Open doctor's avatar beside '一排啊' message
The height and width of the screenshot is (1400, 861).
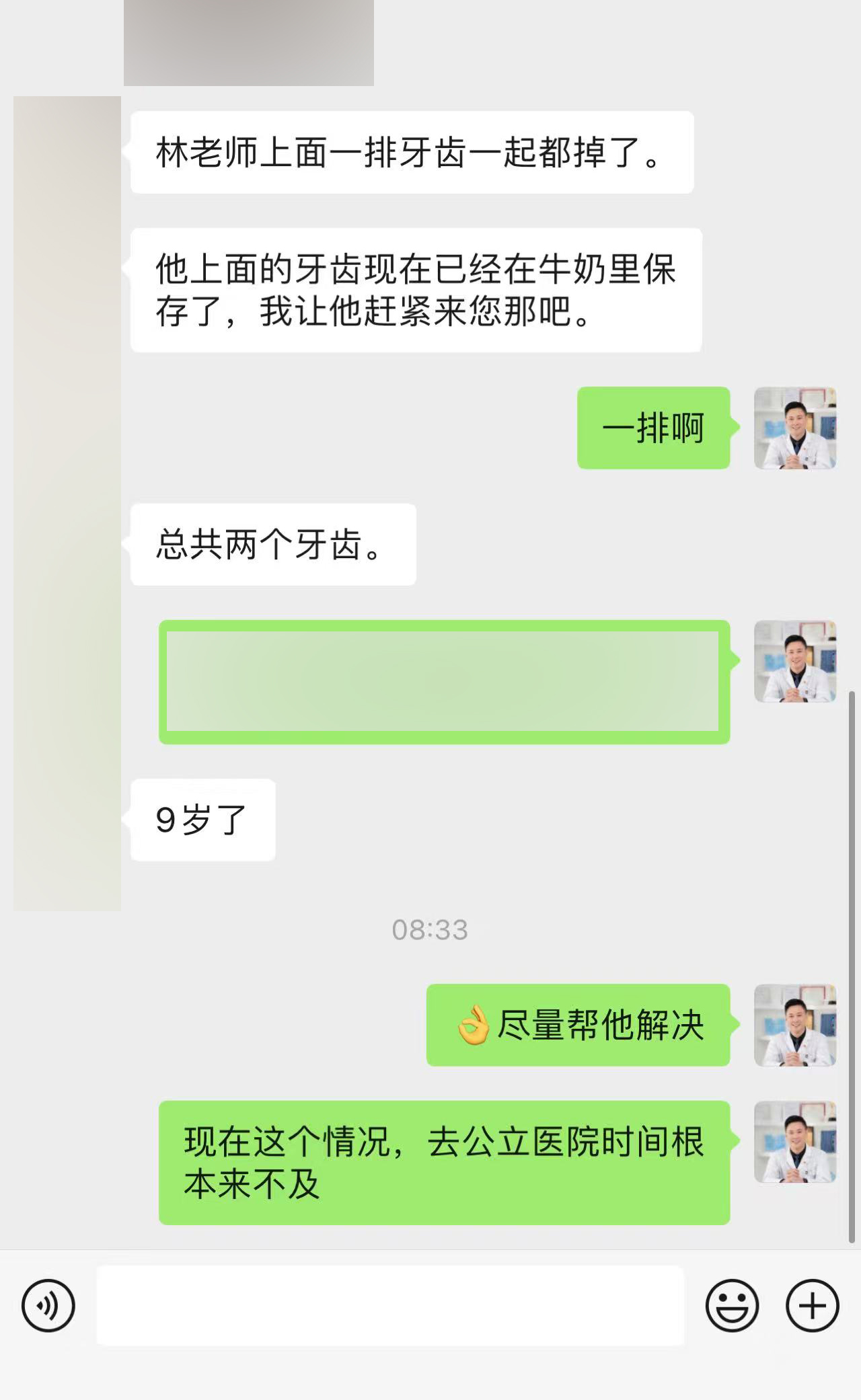[794, 428]
